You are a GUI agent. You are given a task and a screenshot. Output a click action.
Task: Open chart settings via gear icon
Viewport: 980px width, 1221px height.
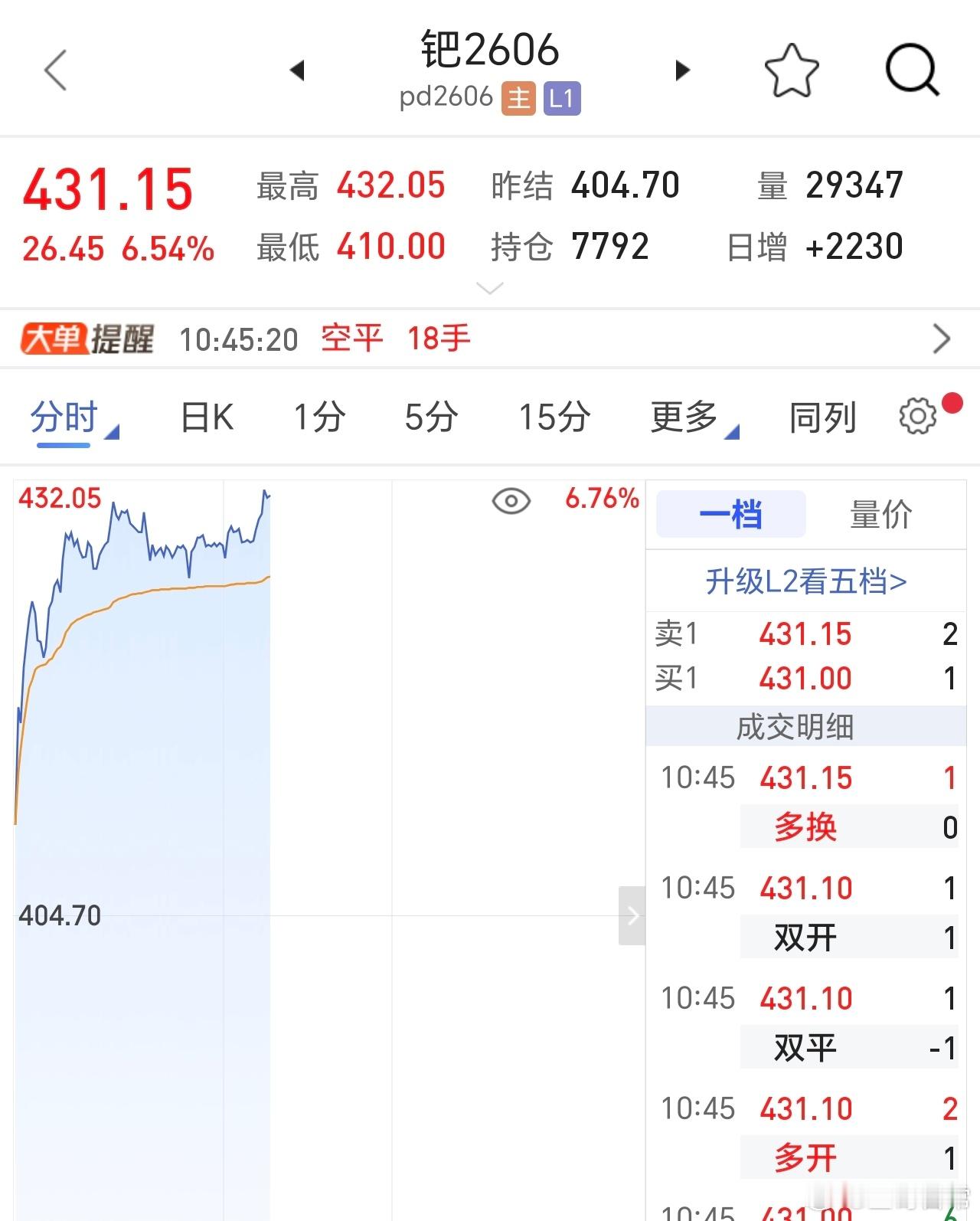pos(916,417)
